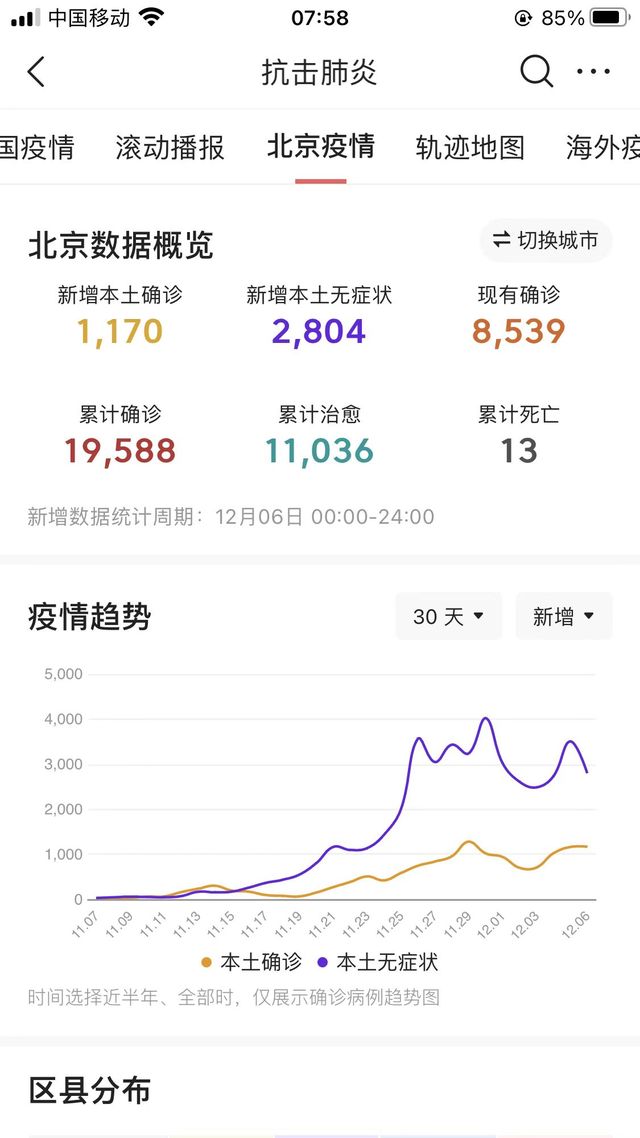Expand the 30 天 time range dropdown
The image size is (640, 1138).
pos(448,617)
